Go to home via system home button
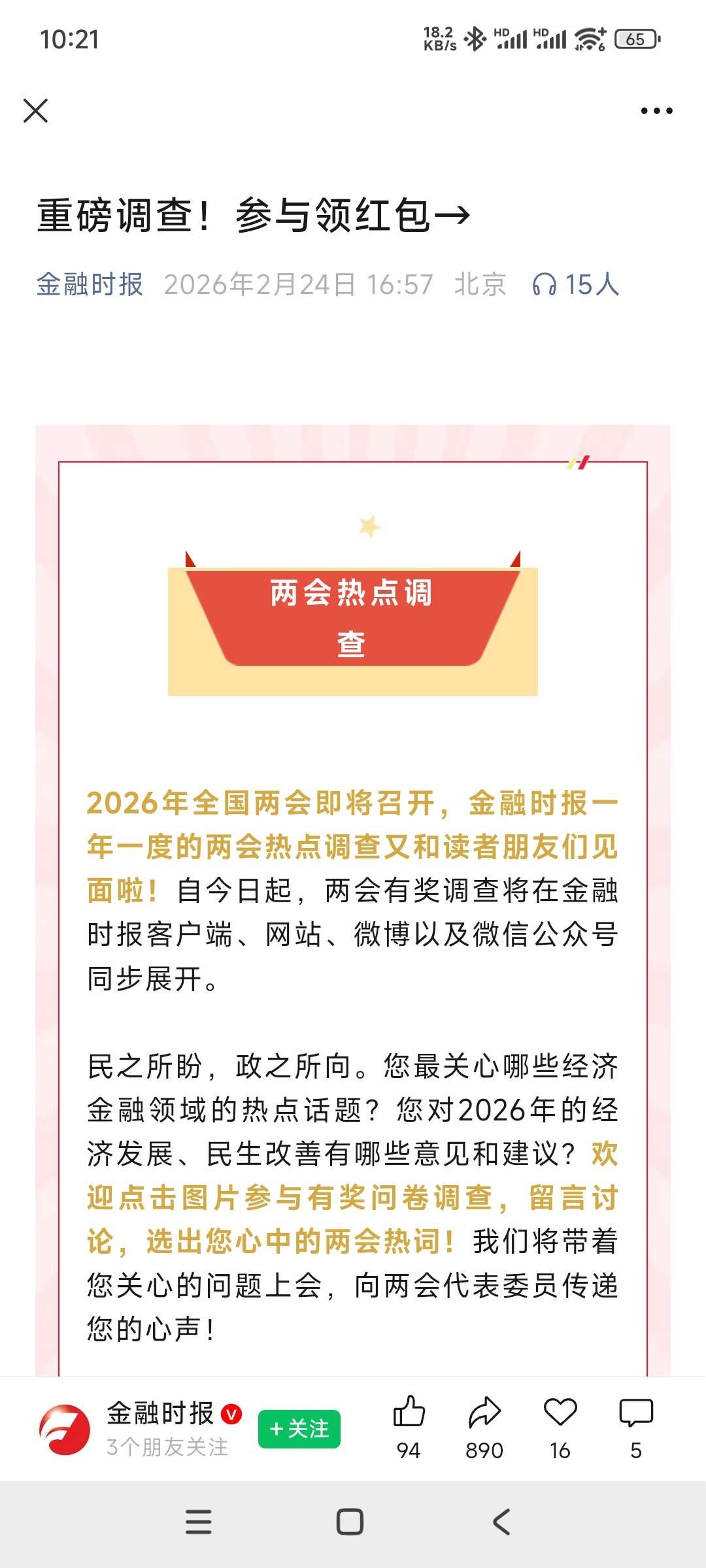The image size is (706, 1568). pos(350,1522)
